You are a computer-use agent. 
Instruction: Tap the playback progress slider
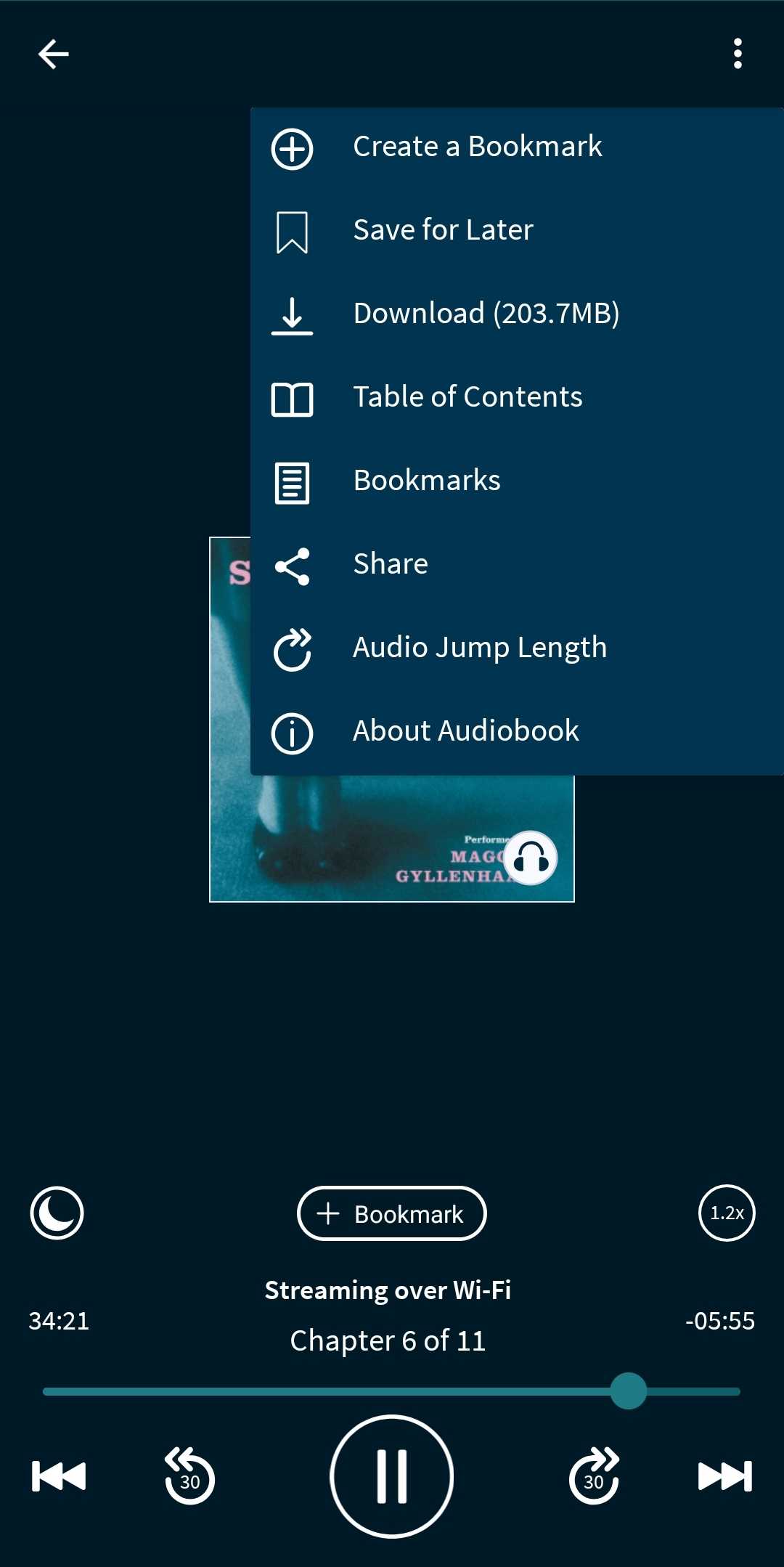point(392,1391)
